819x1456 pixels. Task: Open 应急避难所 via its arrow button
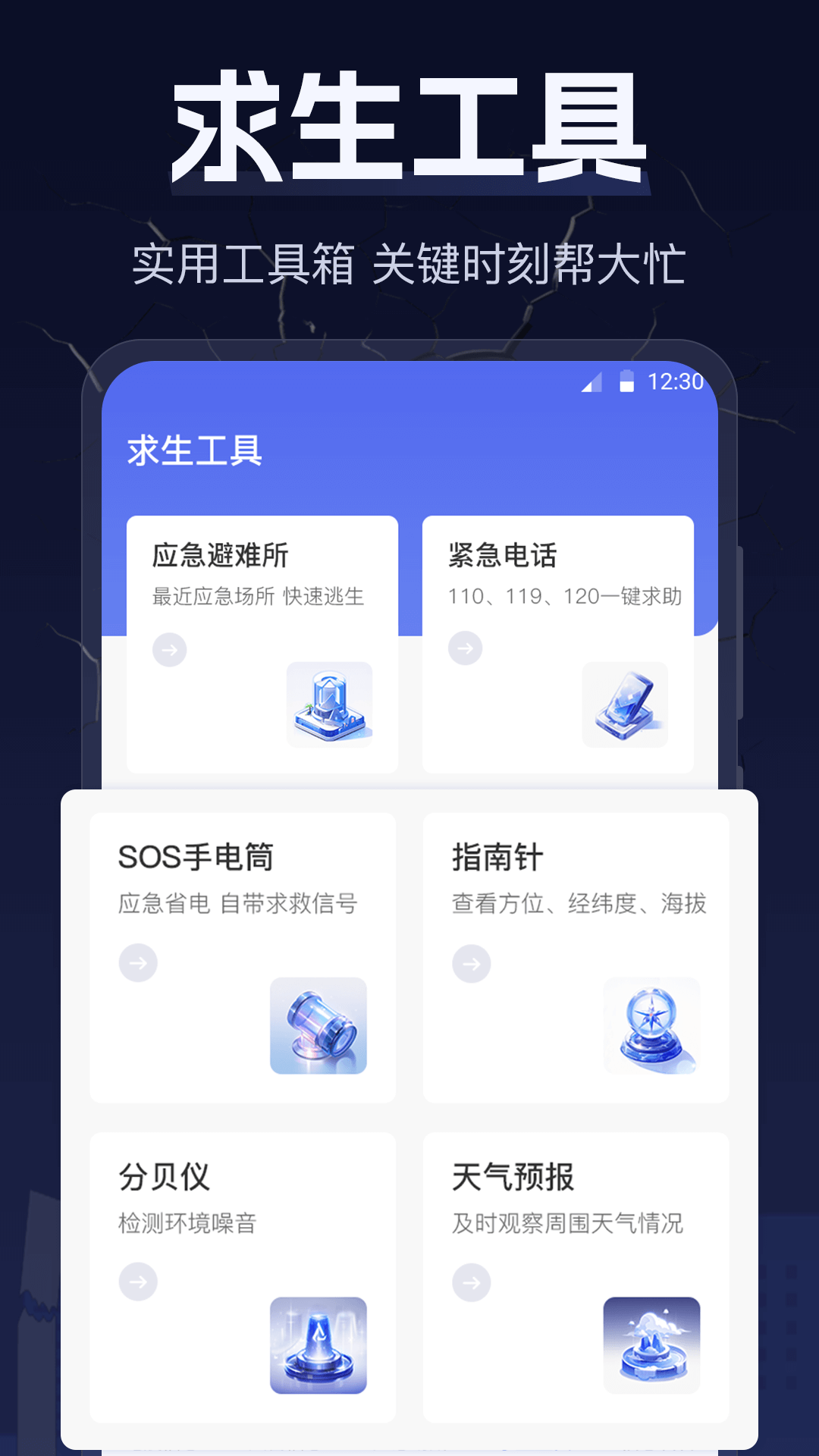tap(168, 649)
